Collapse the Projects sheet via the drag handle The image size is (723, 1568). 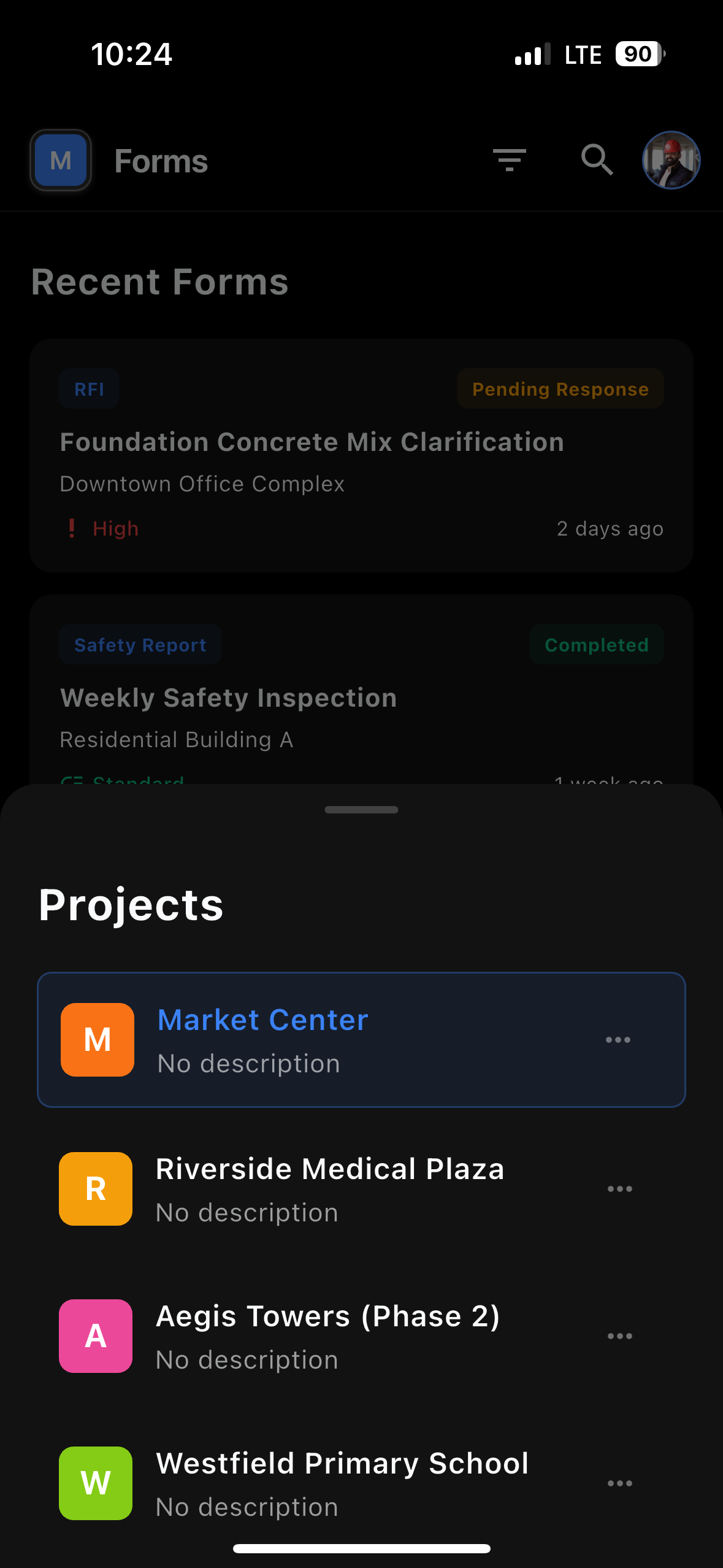(x=361, y=810)
